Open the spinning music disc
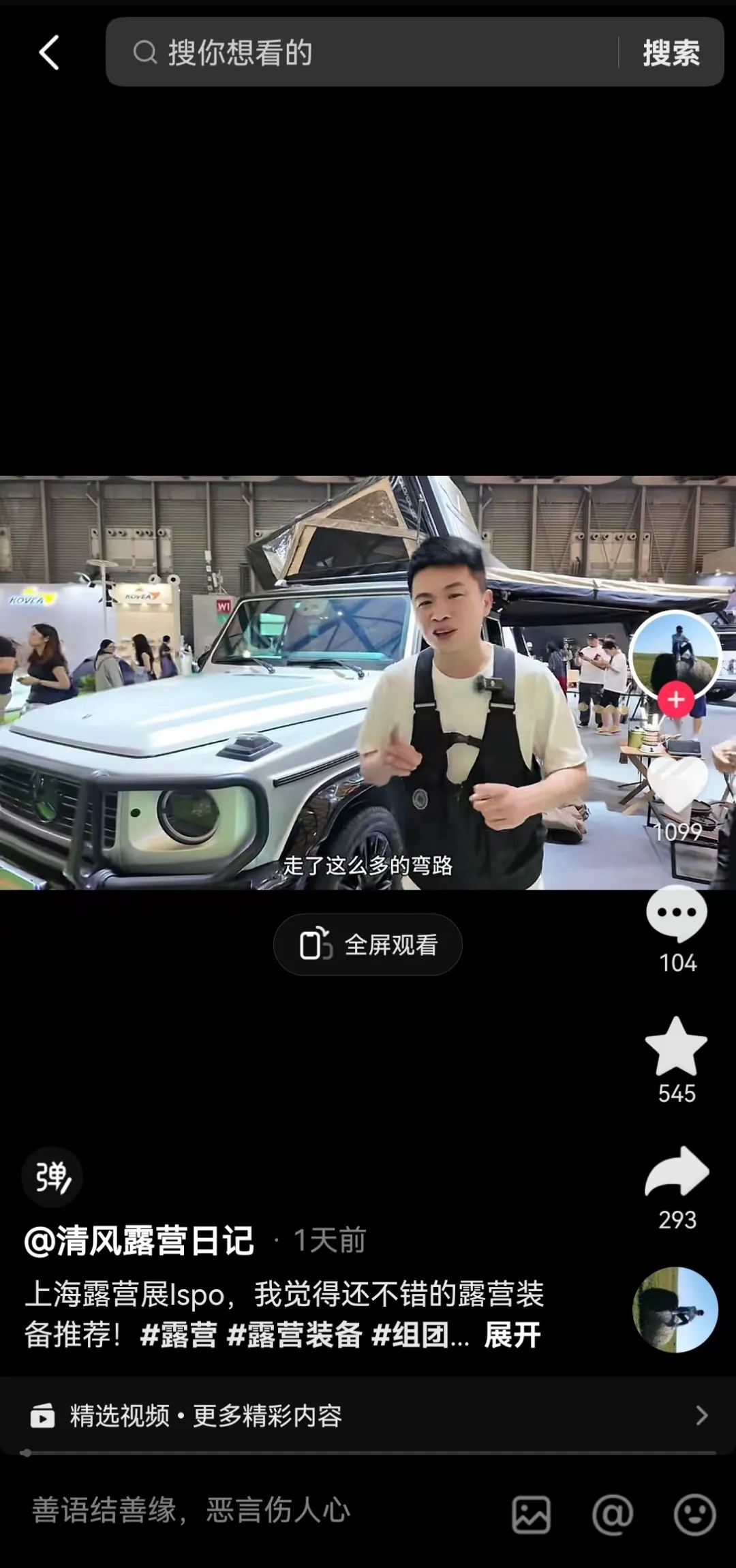Viewport: 736px width, 1568px height. [x=675, y=1310]
